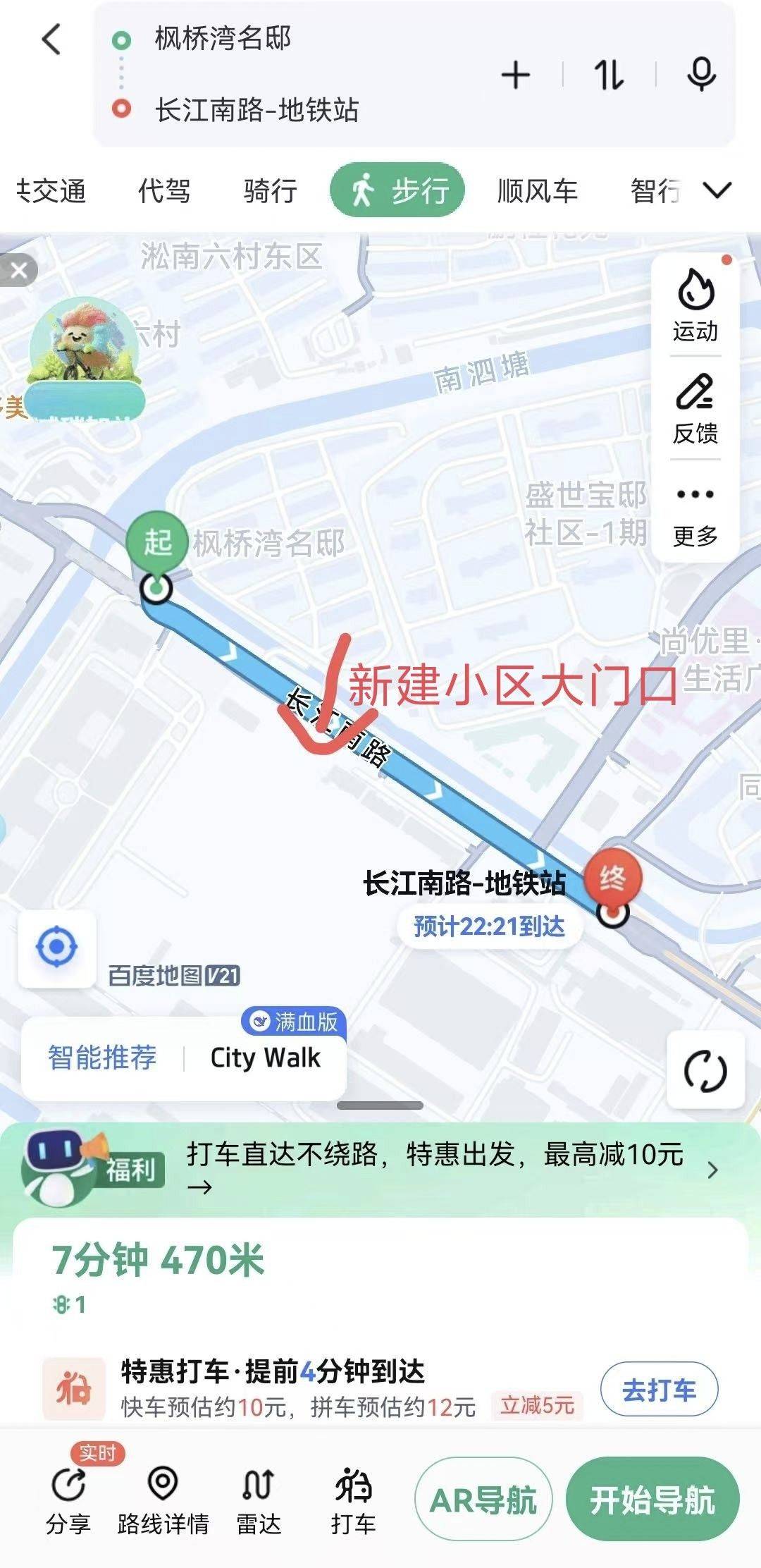Viewport: 761px width, 1568px height.
Task: Add a waypoint with the plus icon
Action: [x=516, y=75]
